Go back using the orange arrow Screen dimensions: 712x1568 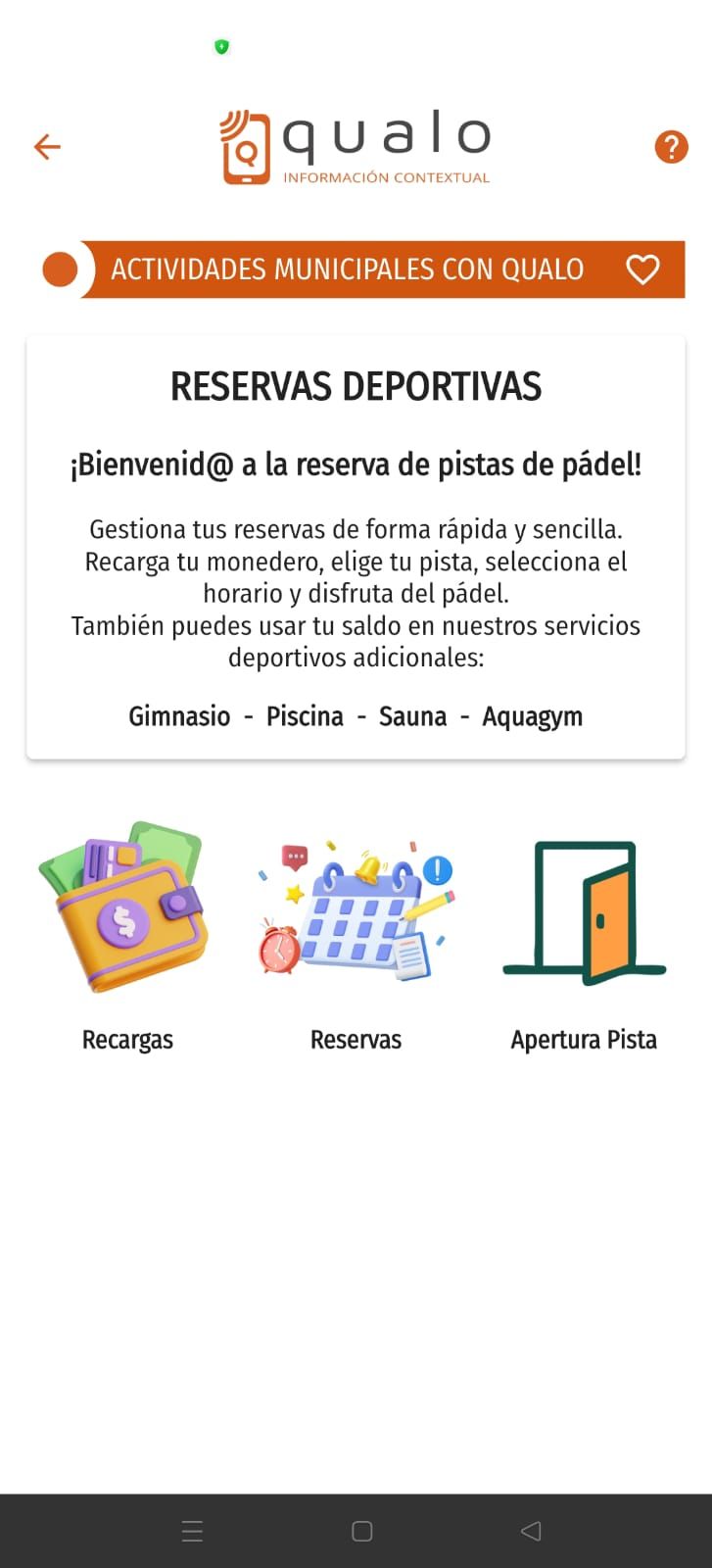click(47, 147)
